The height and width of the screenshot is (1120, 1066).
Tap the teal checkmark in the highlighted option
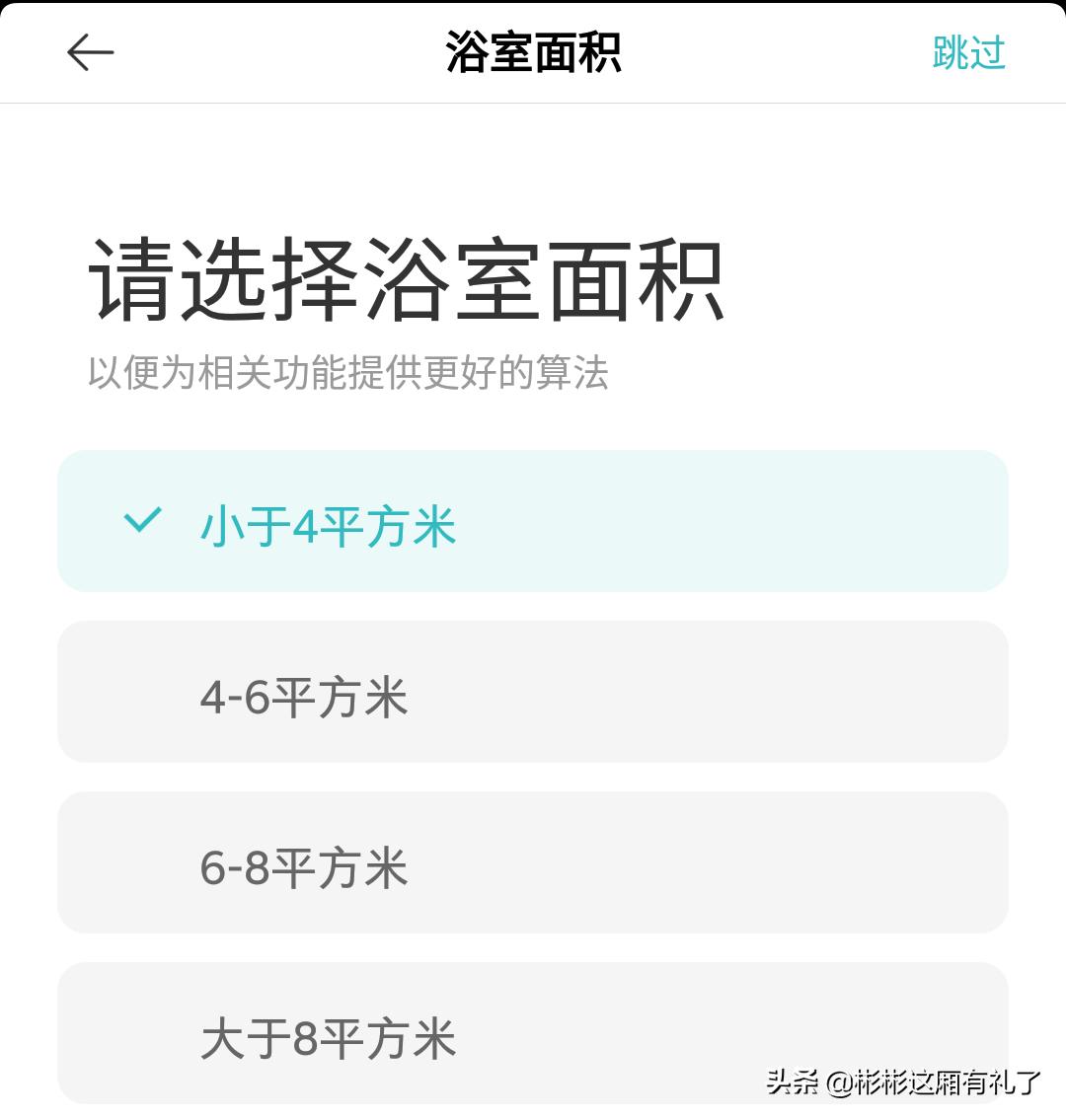click(x=141, y=521)
